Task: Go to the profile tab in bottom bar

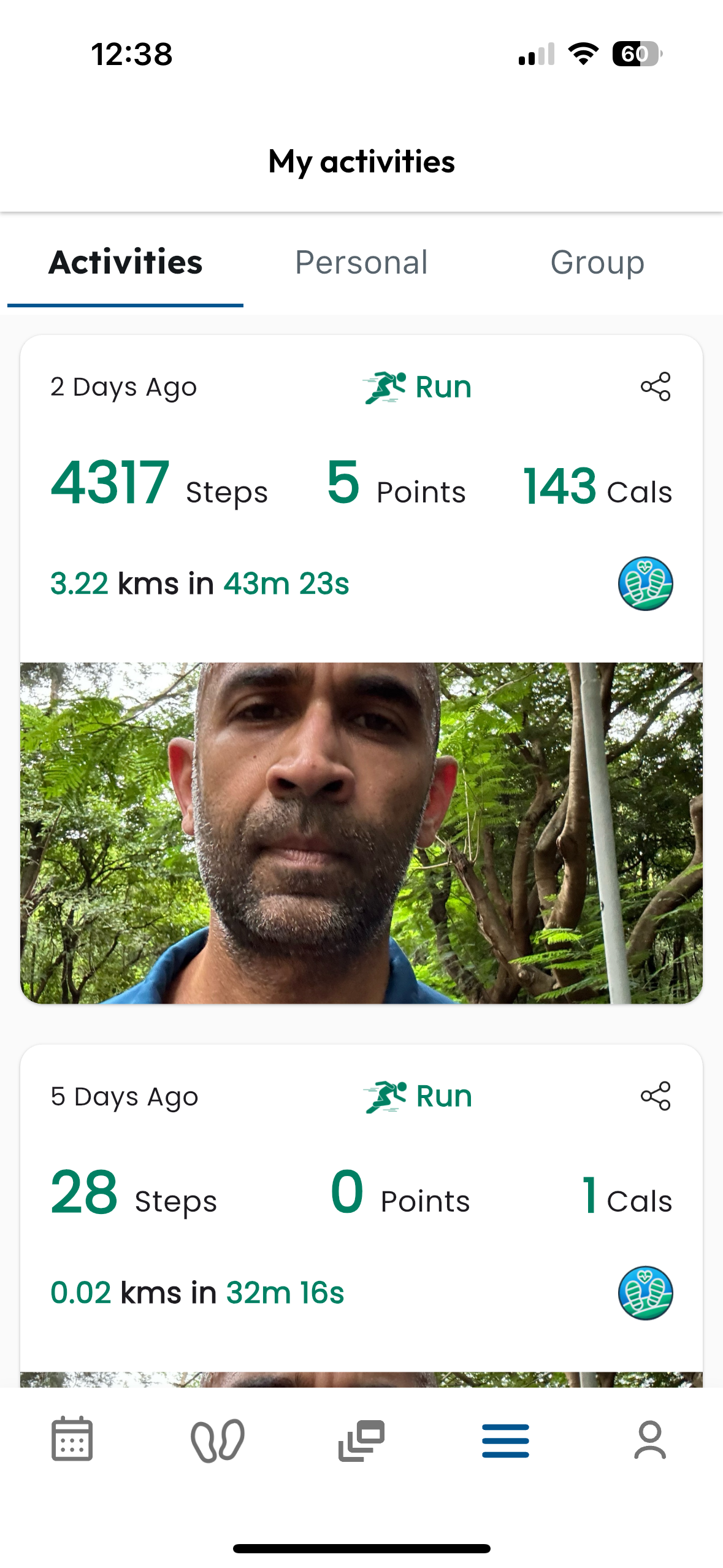Action: point(650,1439)
